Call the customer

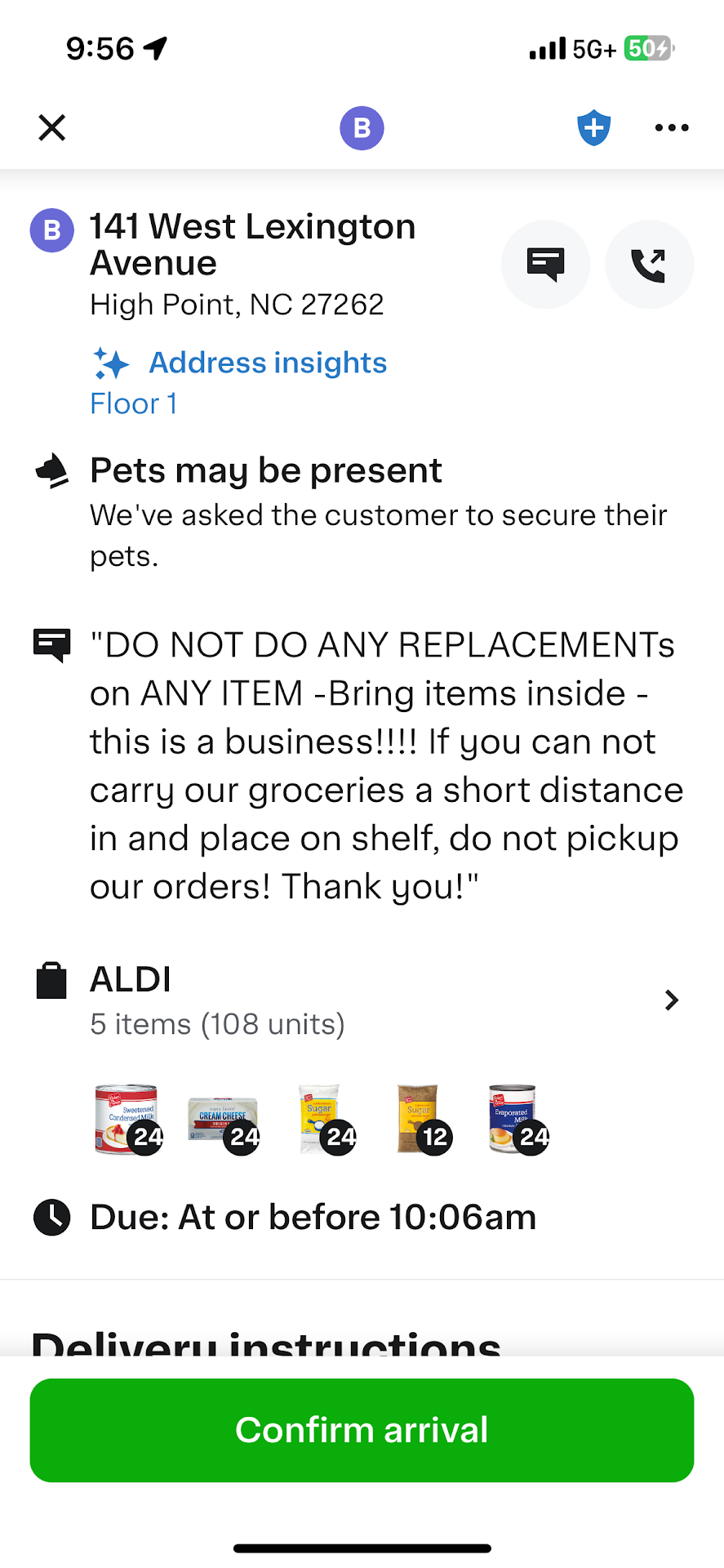tap(649, 264)
